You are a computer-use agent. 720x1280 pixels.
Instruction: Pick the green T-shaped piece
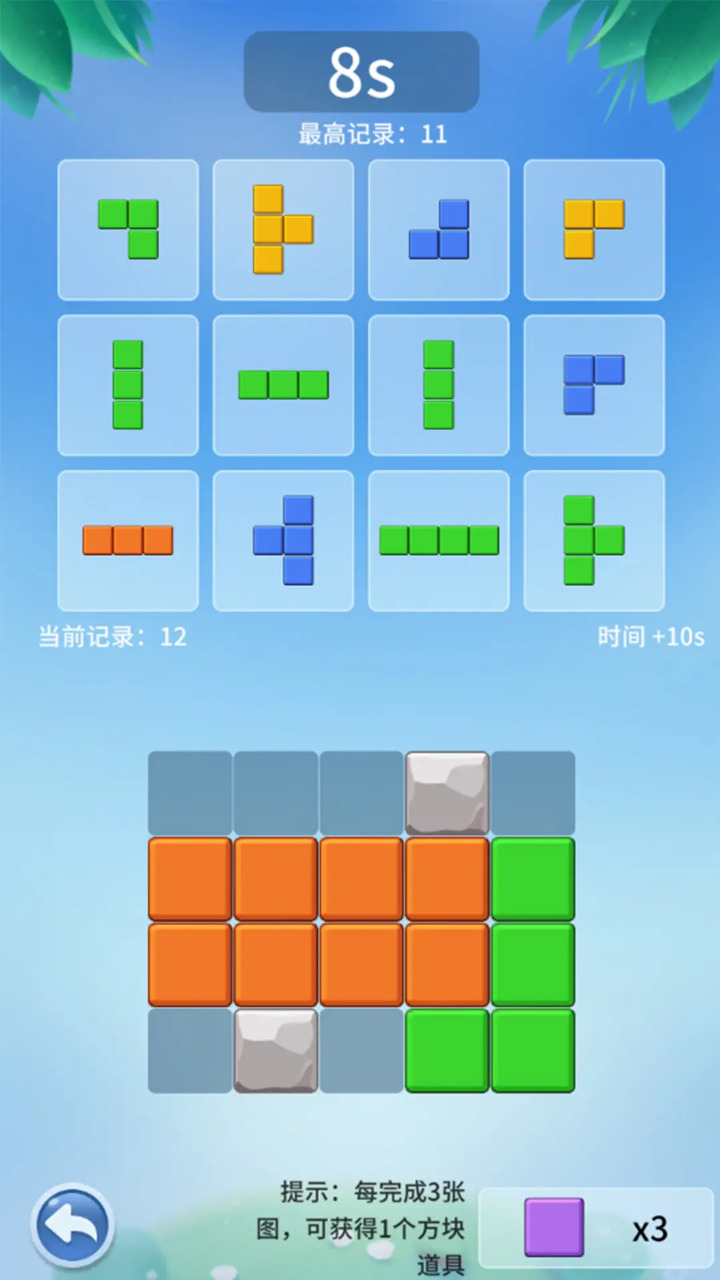click(594, 540)
